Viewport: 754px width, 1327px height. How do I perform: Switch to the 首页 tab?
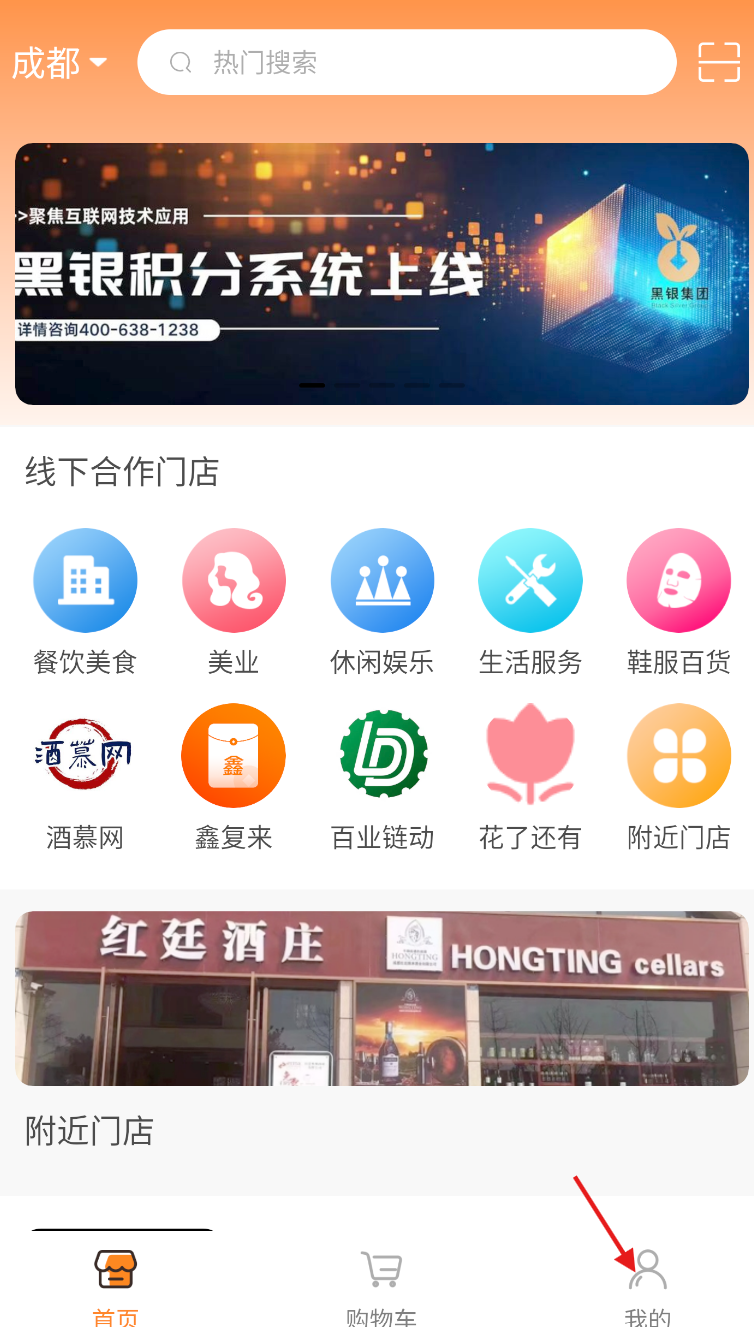tap(115, 1285)
